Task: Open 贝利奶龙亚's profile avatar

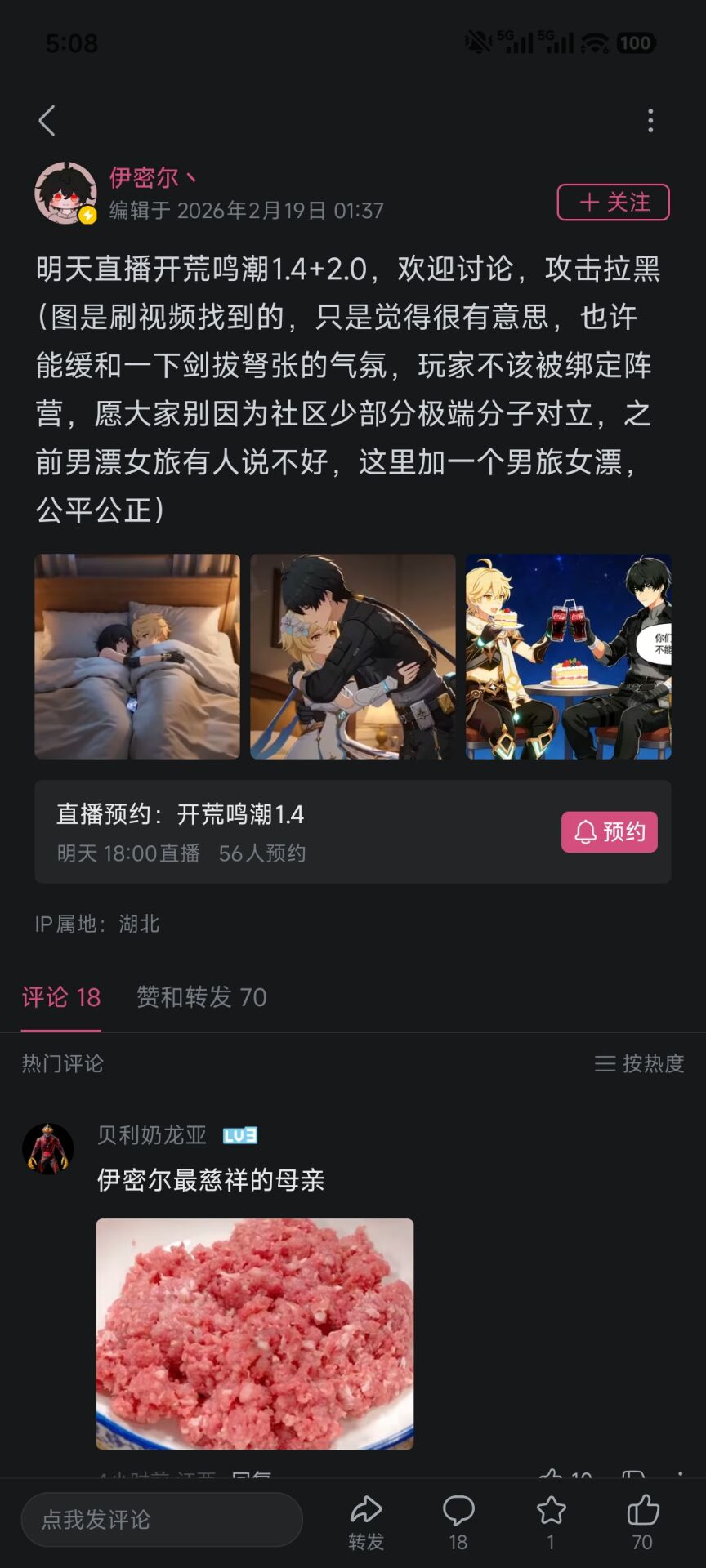Action: point(47,1148)
